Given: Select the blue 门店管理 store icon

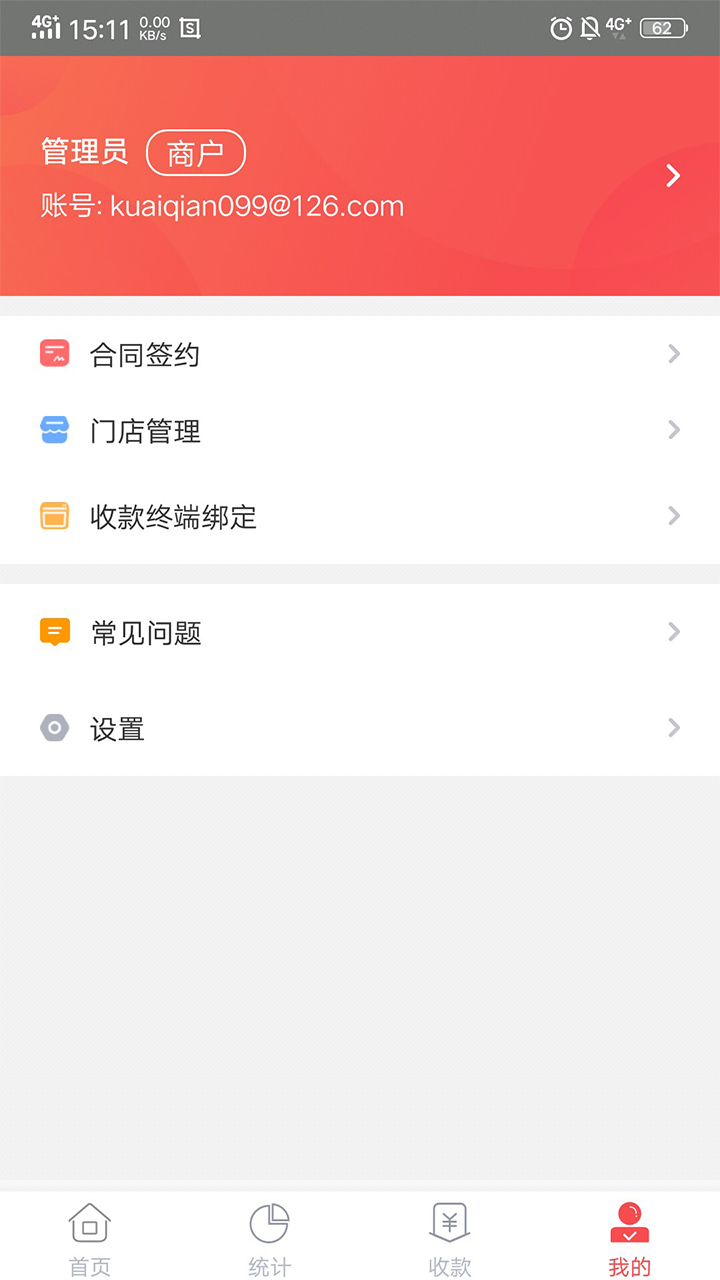Looking at the screenshot, I should pos(54,430).
